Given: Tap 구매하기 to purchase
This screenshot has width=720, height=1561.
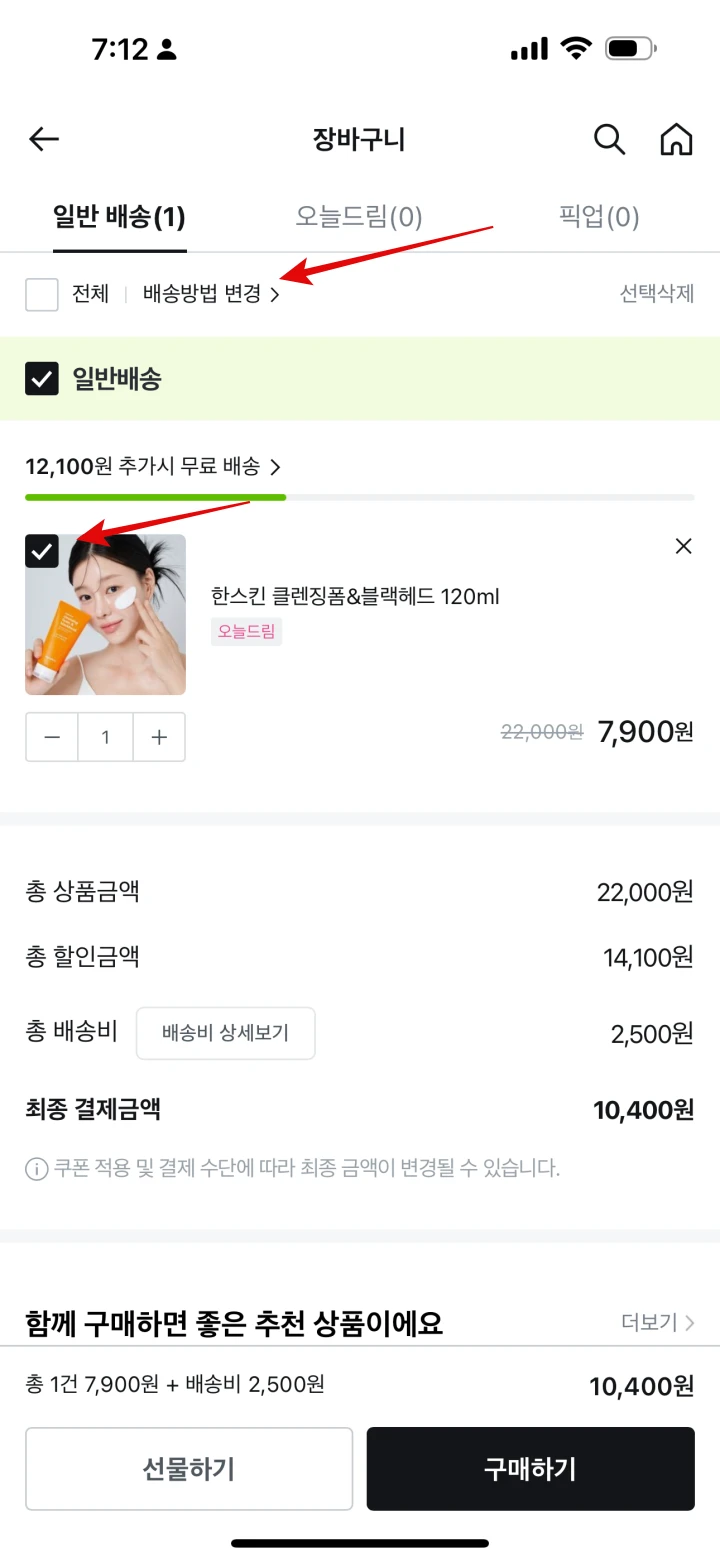Looking at the screenshot, I should 529,1468.
